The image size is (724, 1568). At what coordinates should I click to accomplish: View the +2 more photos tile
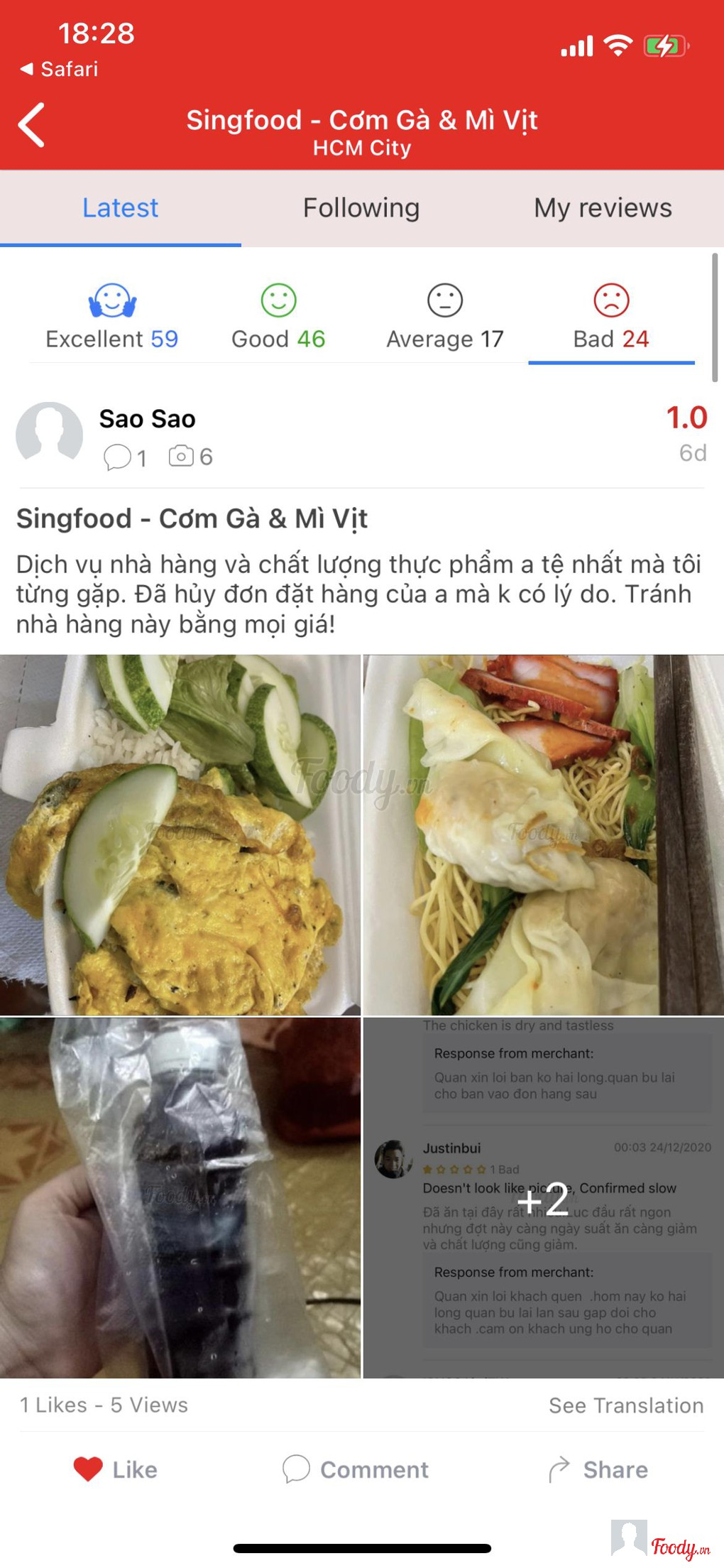pos(544,1197)
